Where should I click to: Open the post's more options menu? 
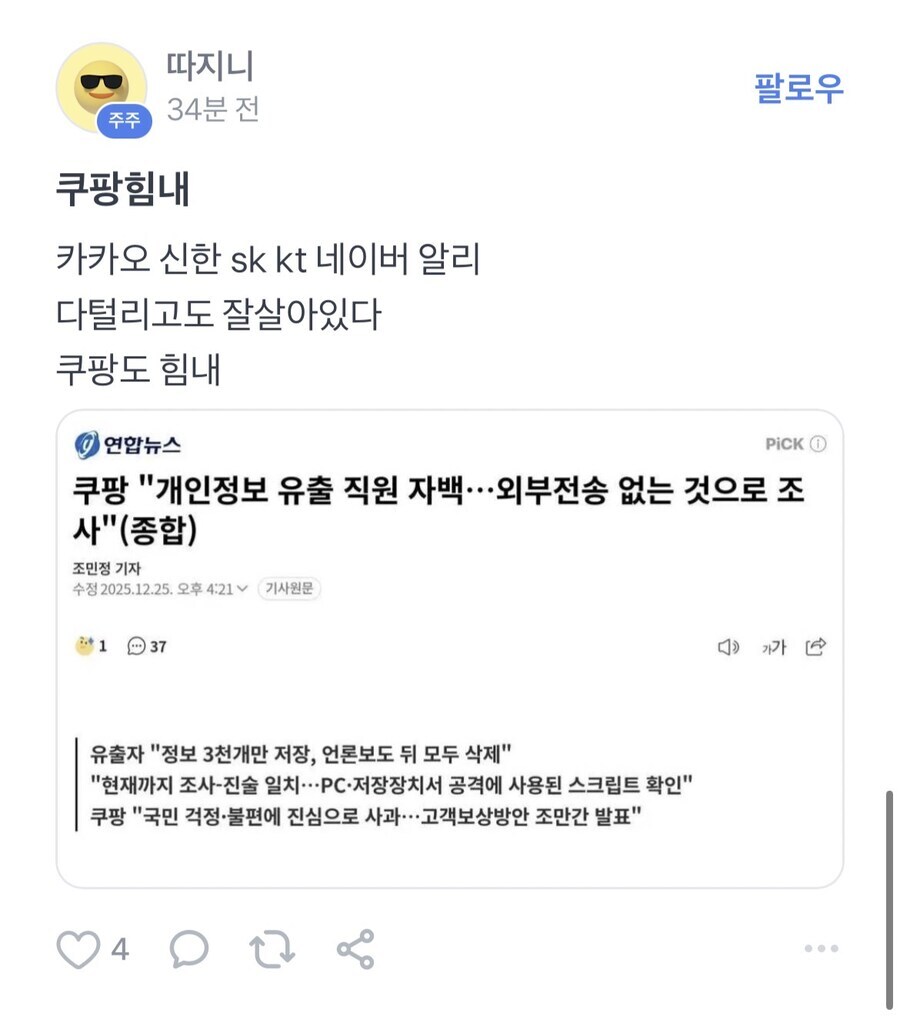coord(822,946)
